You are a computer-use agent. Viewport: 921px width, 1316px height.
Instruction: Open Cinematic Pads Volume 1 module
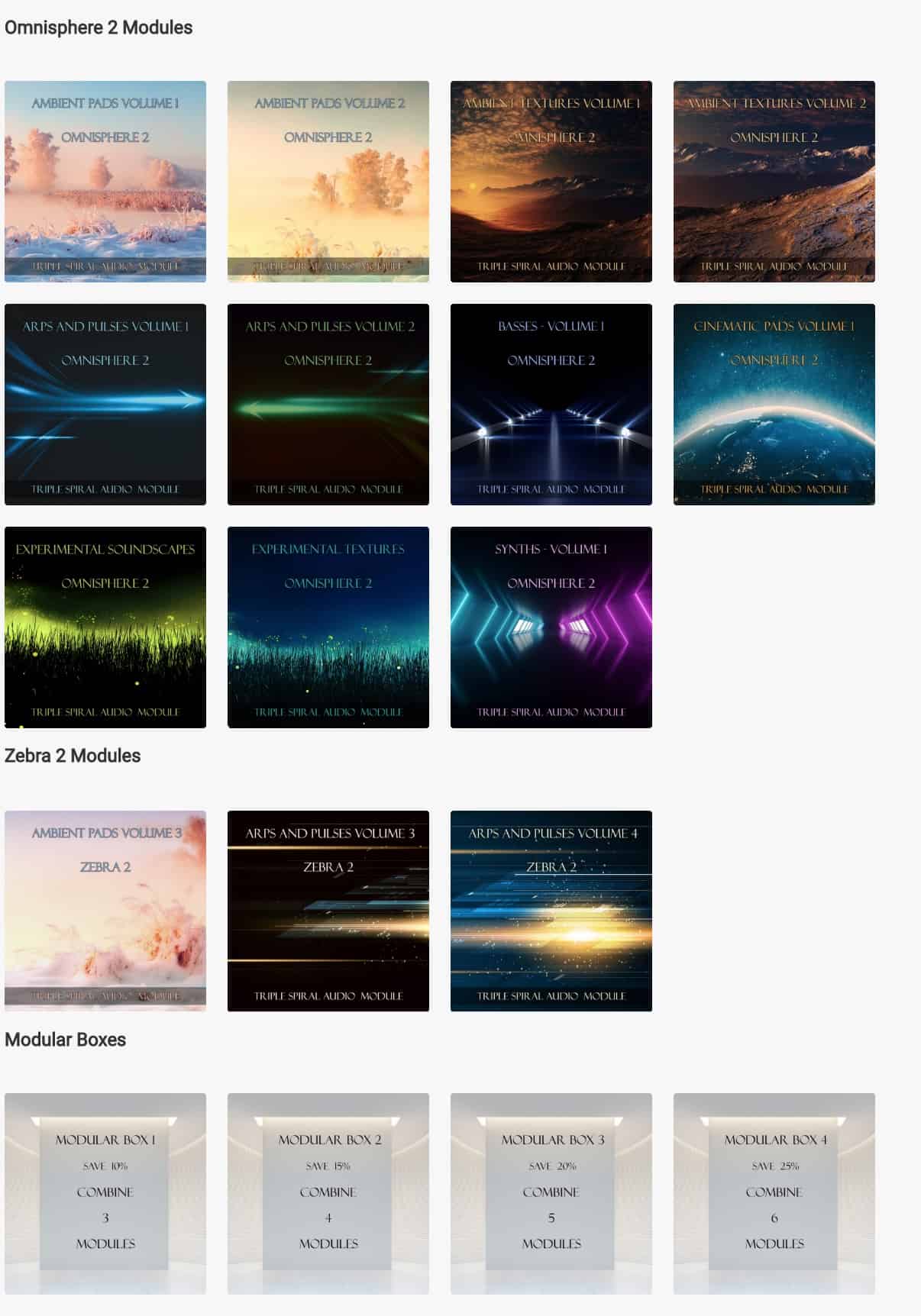click(x=774, y=405)
